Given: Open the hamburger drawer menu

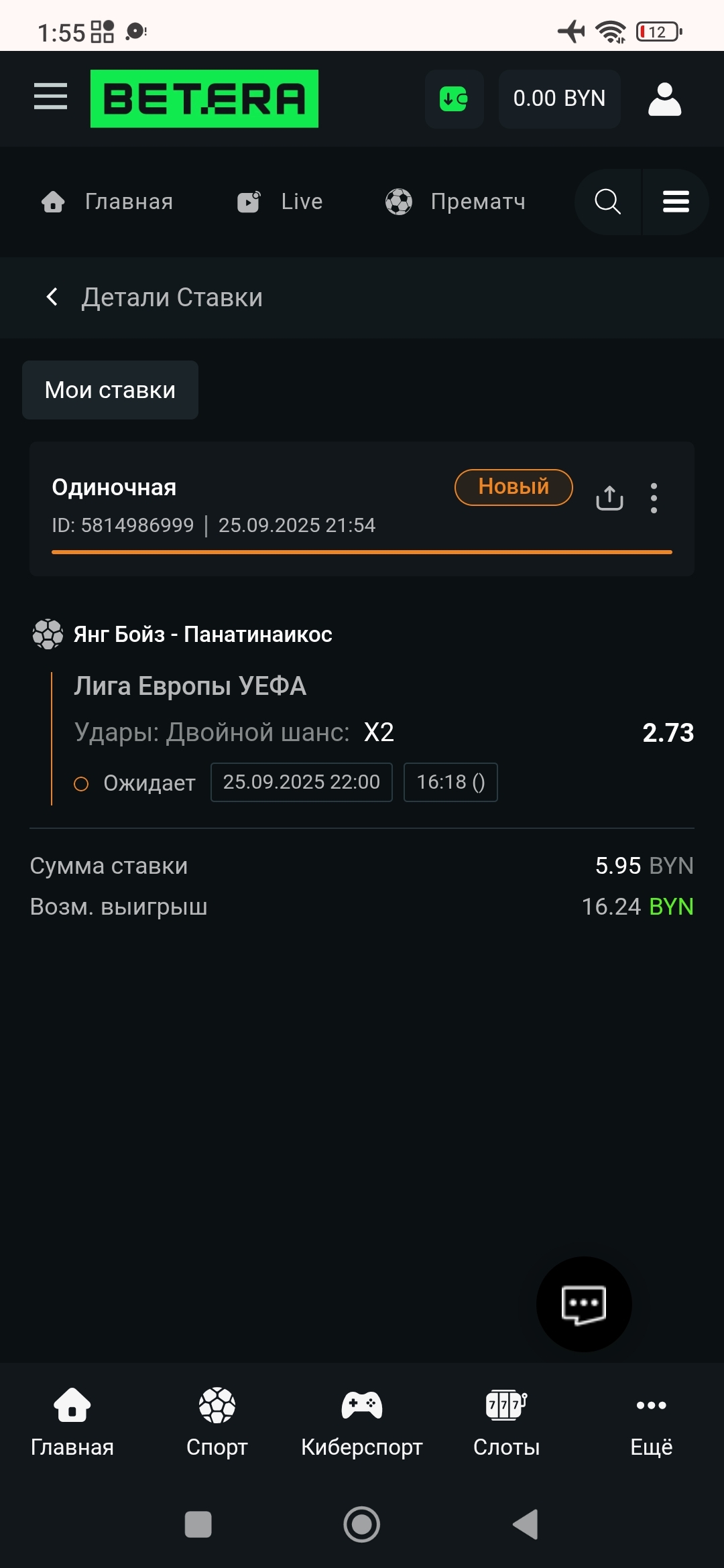Looking at the screenshot, I should pos(51,97).
